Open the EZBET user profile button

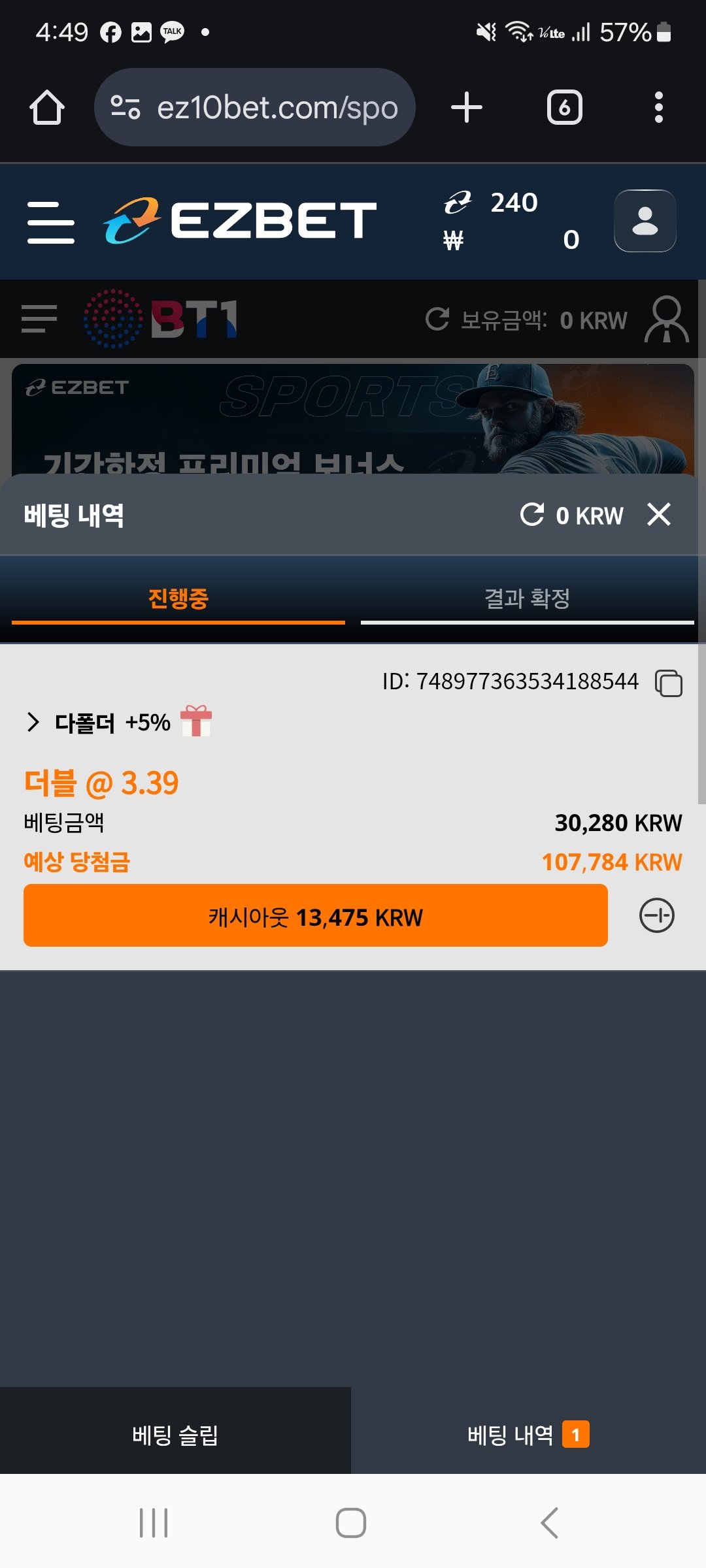point(645,221)
